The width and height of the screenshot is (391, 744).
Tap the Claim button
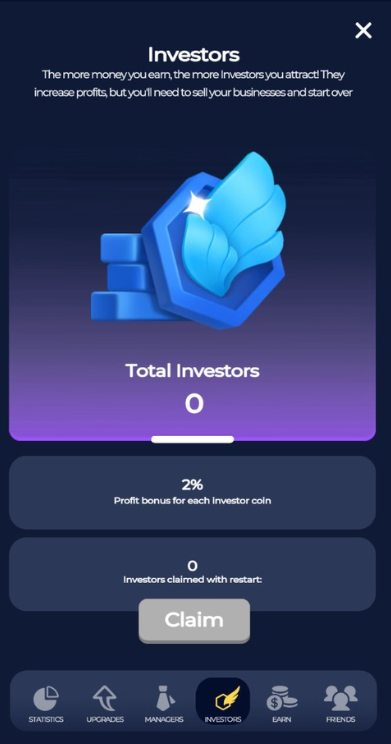coord(194,621)
